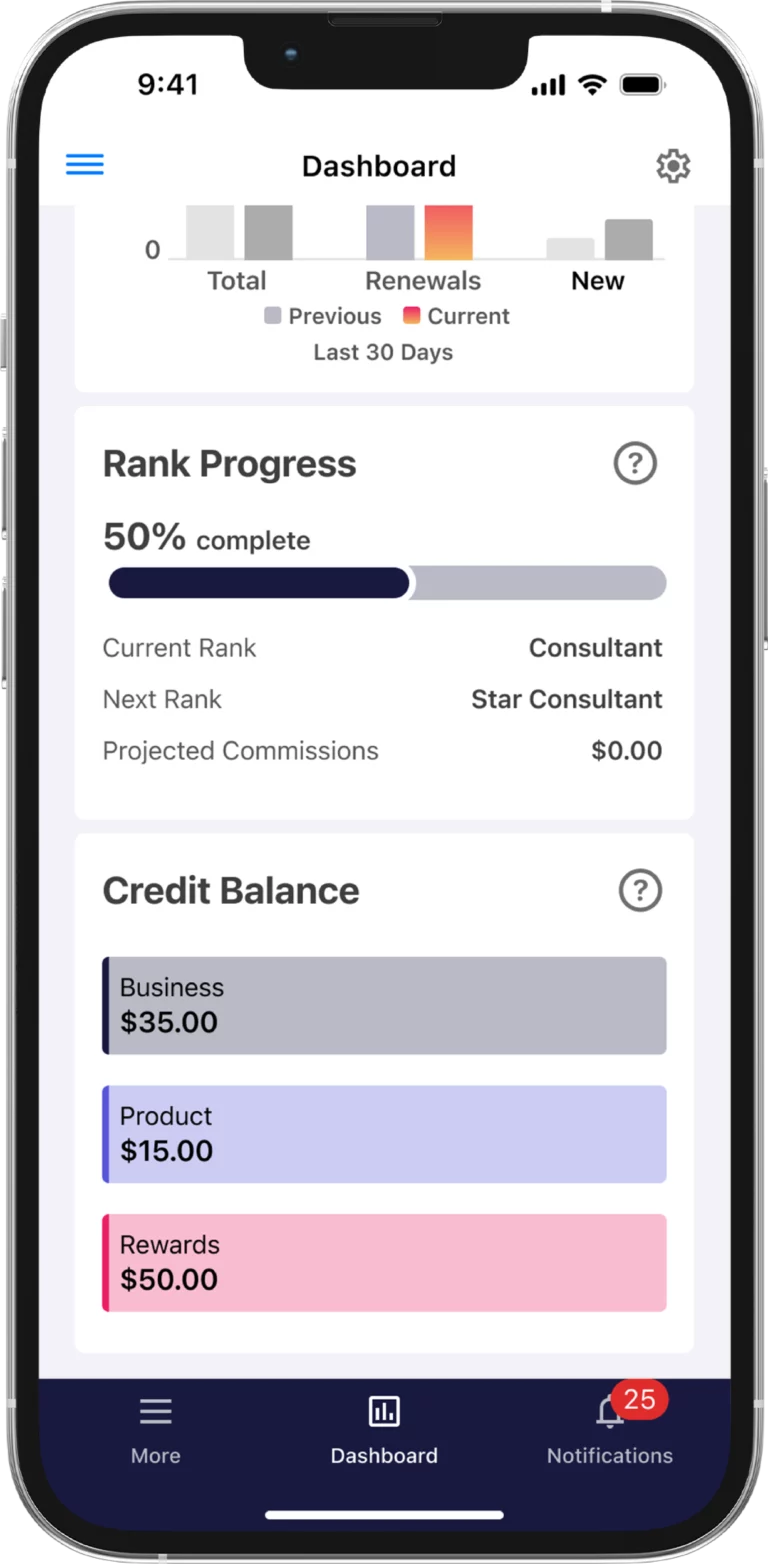This screenshot has width=768, height=1564.
Task: Click the red 25 notification badge
Action: click(x=638, y=1400)
